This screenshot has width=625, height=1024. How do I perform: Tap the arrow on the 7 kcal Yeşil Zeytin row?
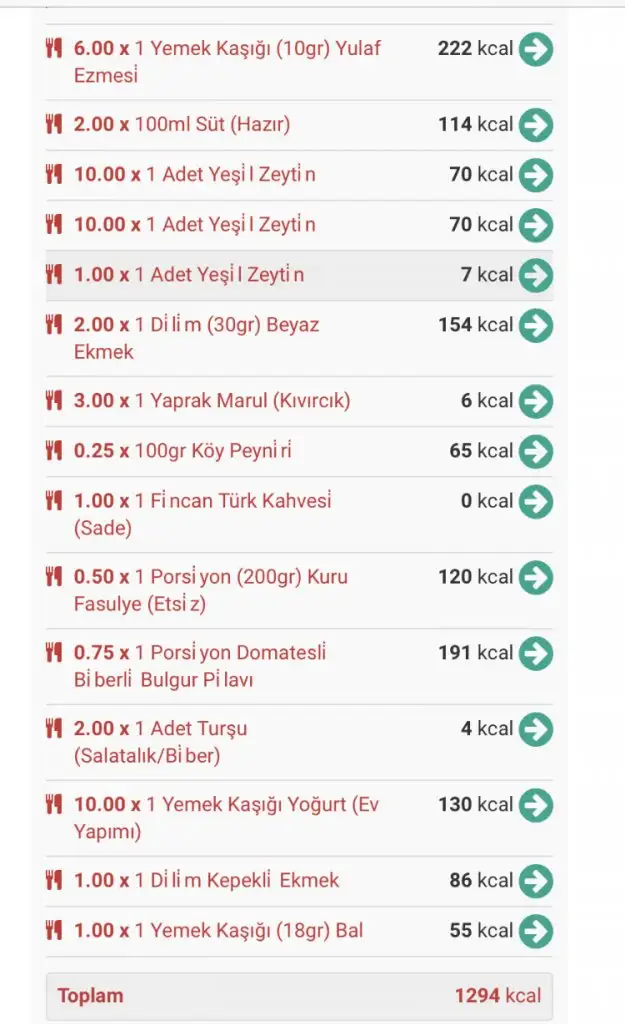pyautogui.click(x=536, y=275)
